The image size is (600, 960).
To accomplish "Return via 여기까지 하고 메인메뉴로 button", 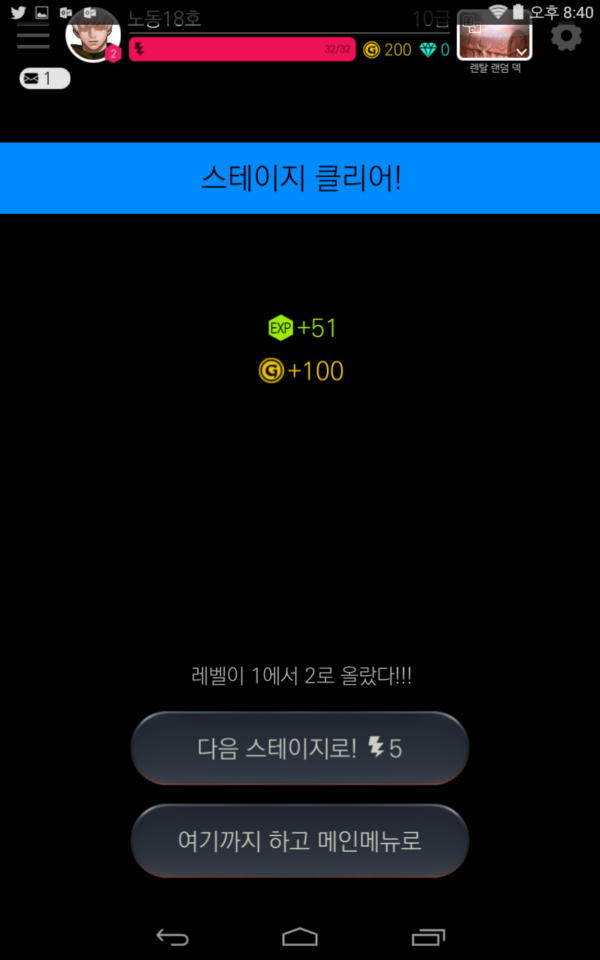I will (300, 841).
